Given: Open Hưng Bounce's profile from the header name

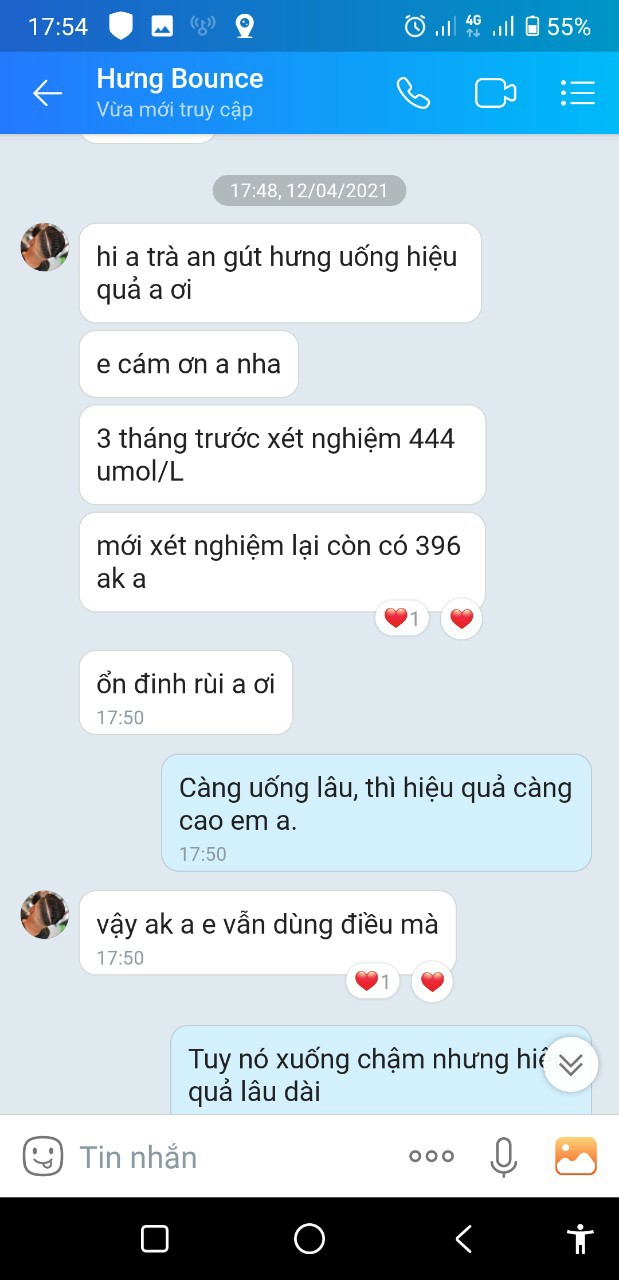Looking at the screenshot, I should coord(180,79).
